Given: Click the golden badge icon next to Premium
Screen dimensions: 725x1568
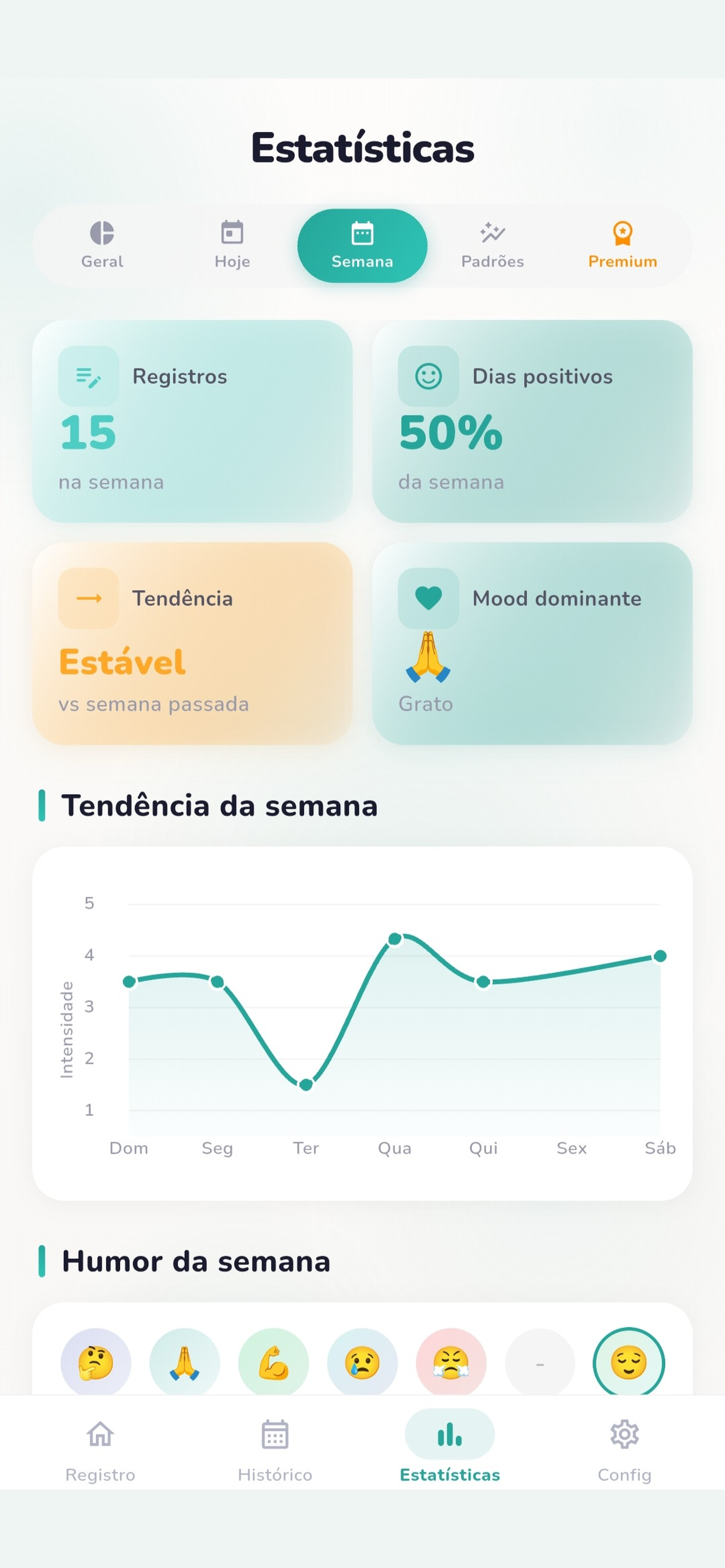Looking at the screenshot, I should pyautogui.click(x=623, y=232).
